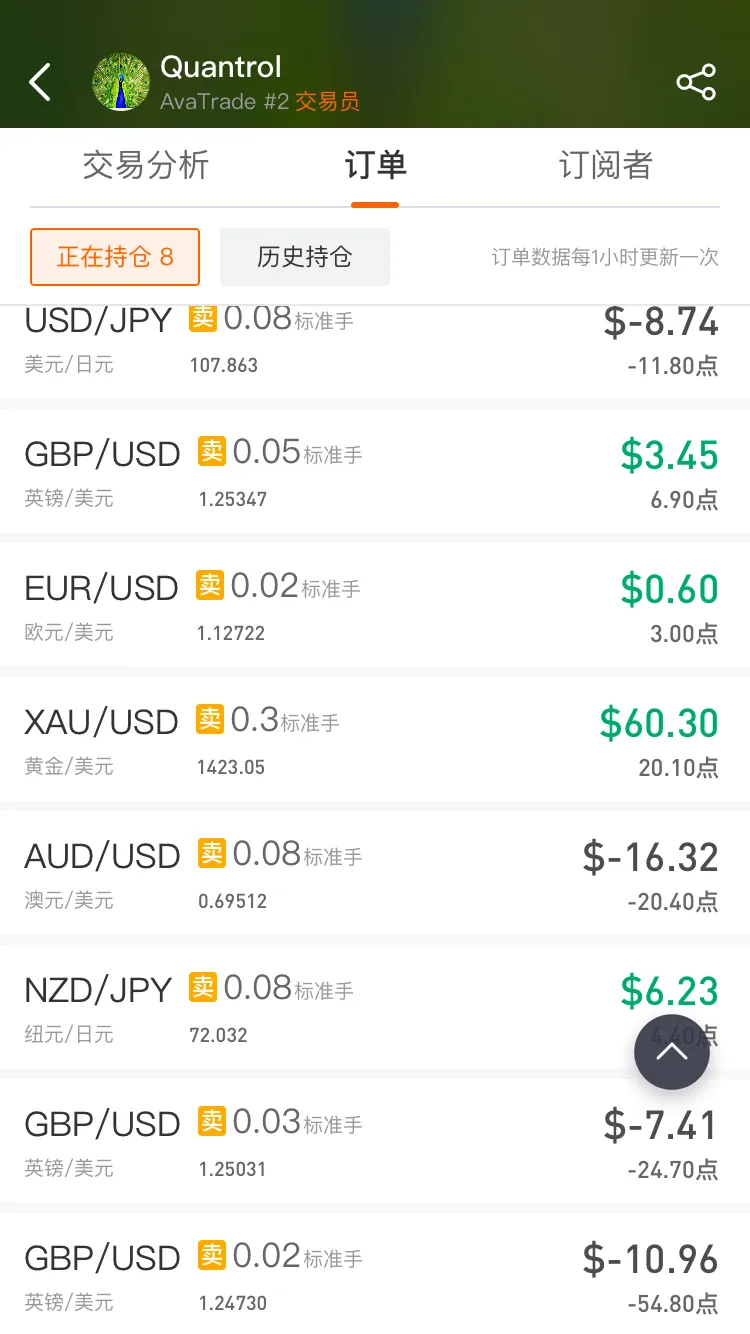Show 正在持仓 8 open positions
Image resolution: width=750 pixels, height=1334 pixels.
(x=115, y=257)
